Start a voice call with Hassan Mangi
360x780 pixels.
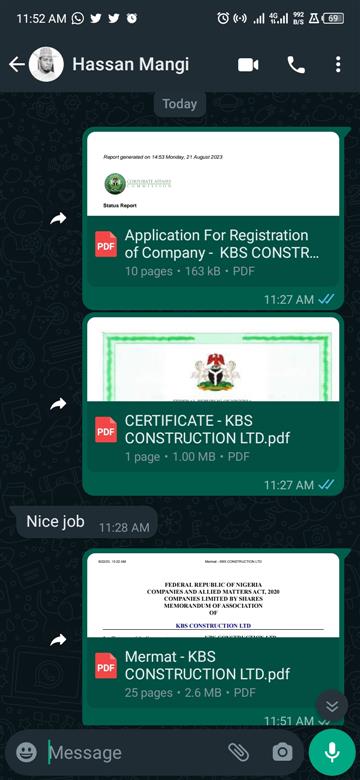pos(296,65)
